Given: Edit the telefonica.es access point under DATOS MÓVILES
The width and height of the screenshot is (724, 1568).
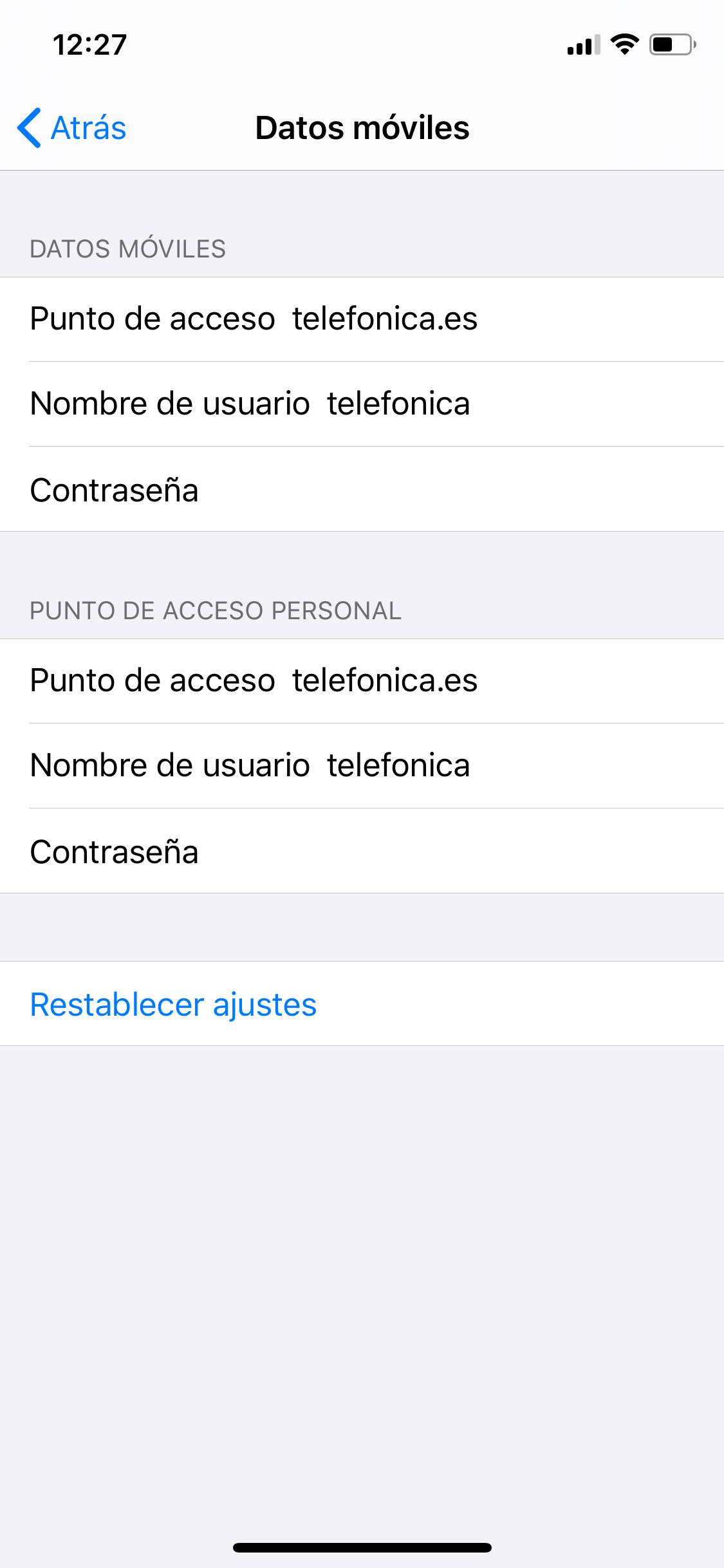Looking at the screenshot, I should click(x=254, y=319).
